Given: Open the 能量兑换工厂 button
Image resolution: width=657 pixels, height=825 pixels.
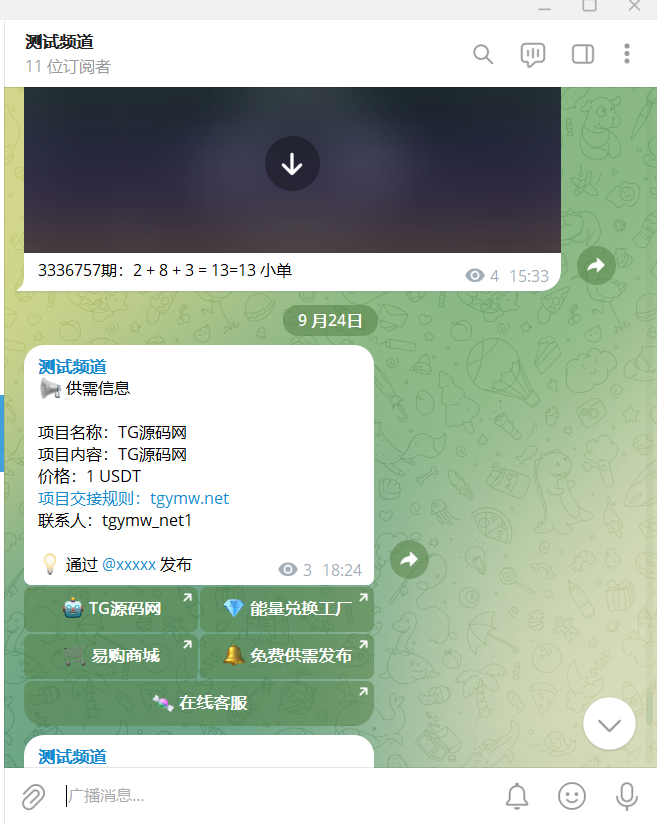Looking at the screenshot, I should point(286,608).
